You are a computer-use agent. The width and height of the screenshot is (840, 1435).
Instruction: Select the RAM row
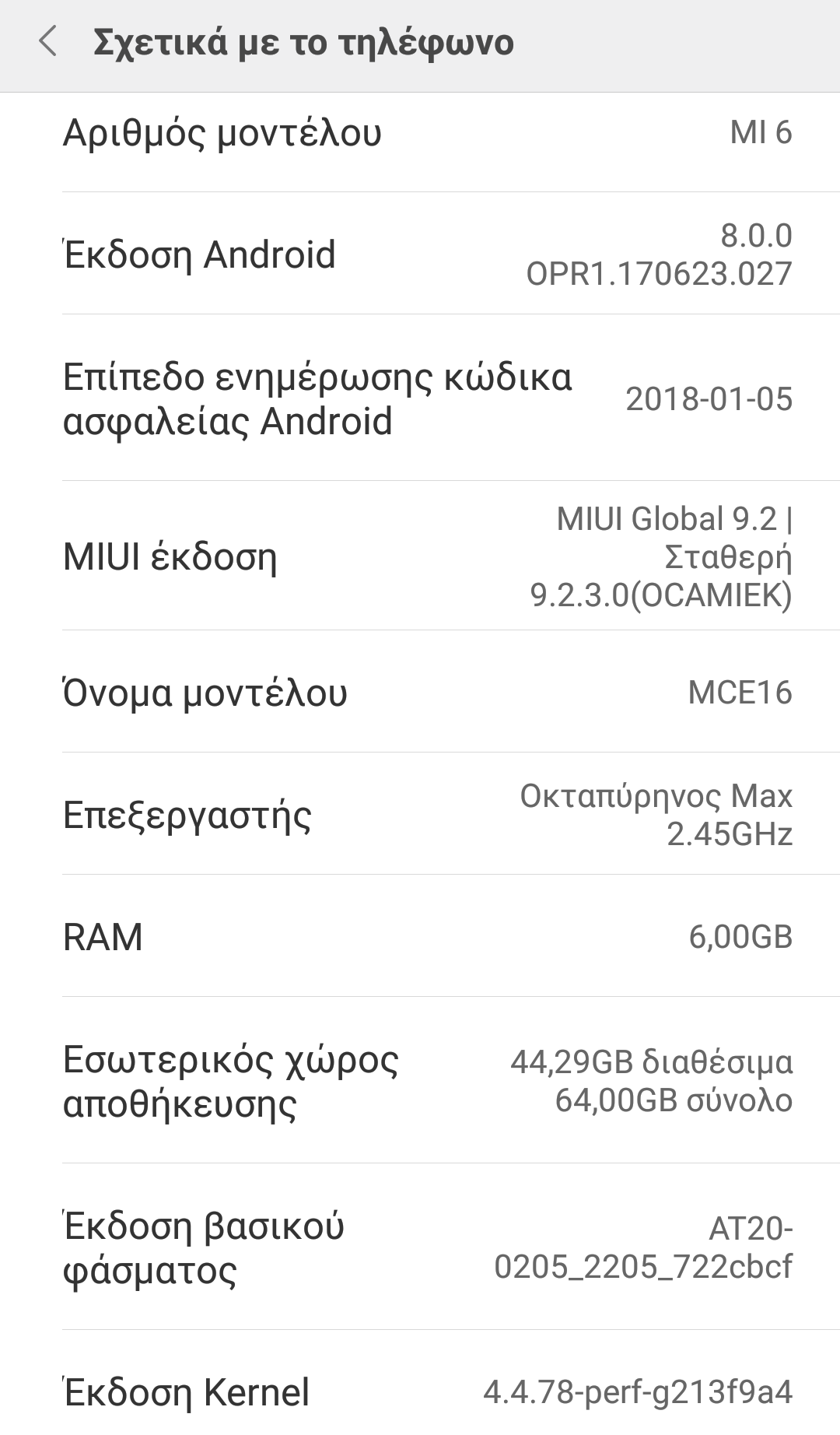click(420, 936)
